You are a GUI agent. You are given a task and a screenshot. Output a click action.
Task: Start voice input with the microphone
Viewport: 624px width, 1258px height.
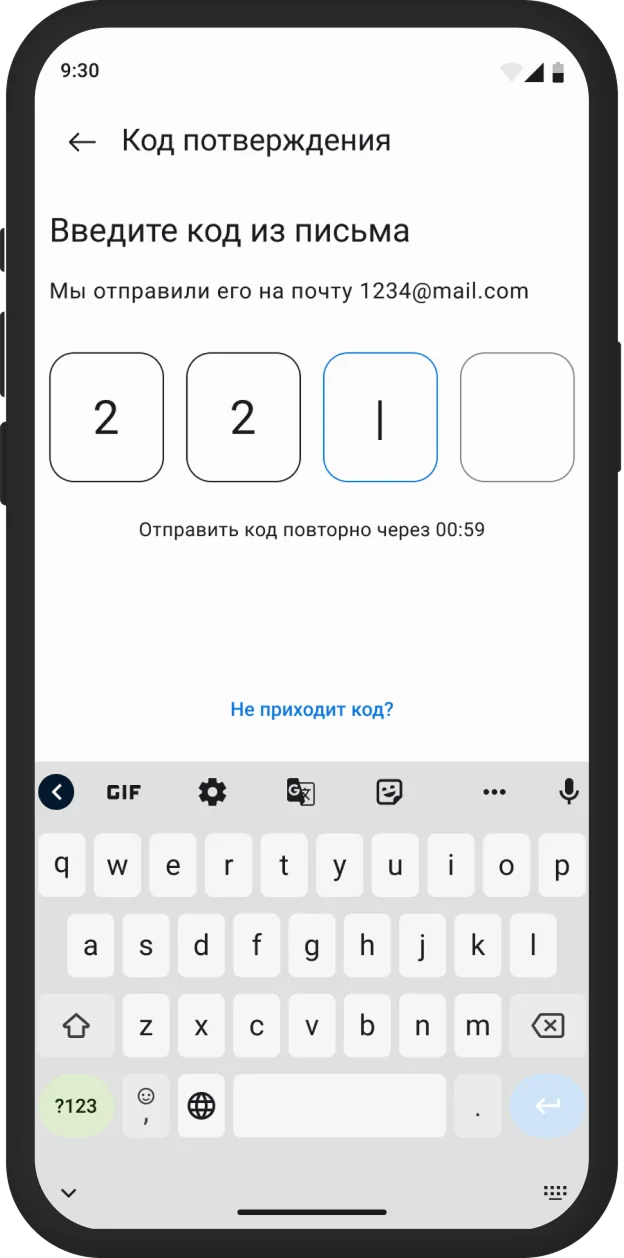click(568, 792)
